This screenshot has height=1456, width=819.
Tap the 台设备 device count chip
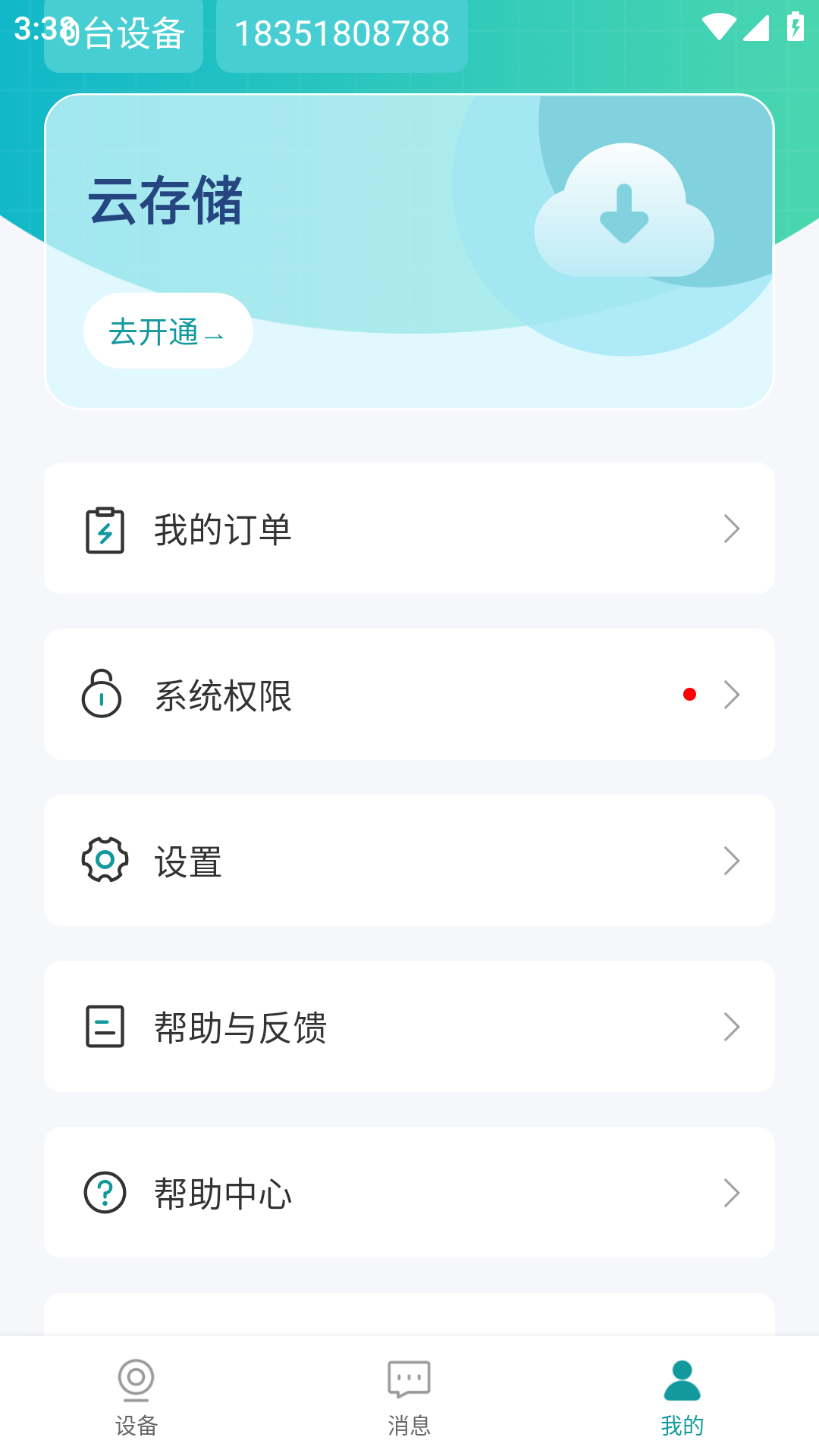(124, 34)
